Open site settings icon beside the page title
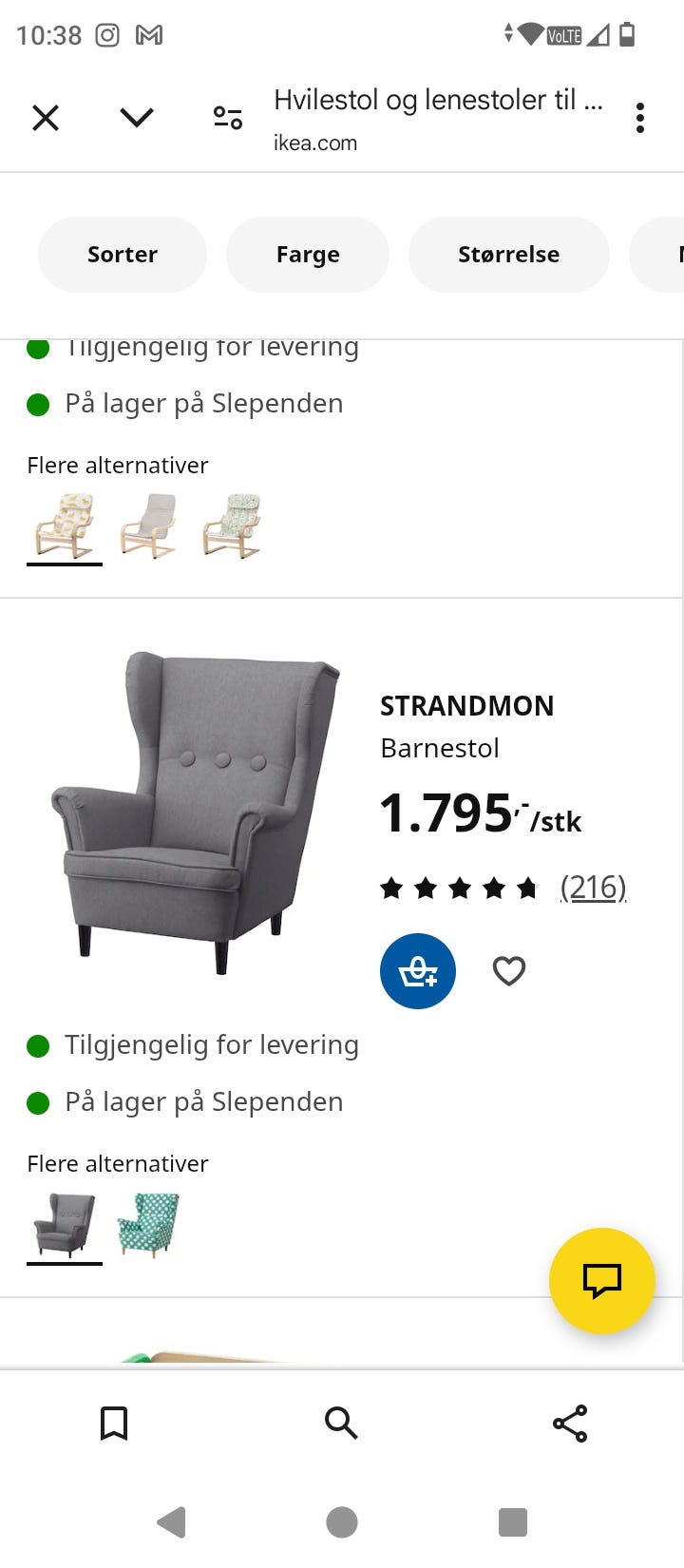Viewport: 684px width, 1568px height. coord(228,118)
